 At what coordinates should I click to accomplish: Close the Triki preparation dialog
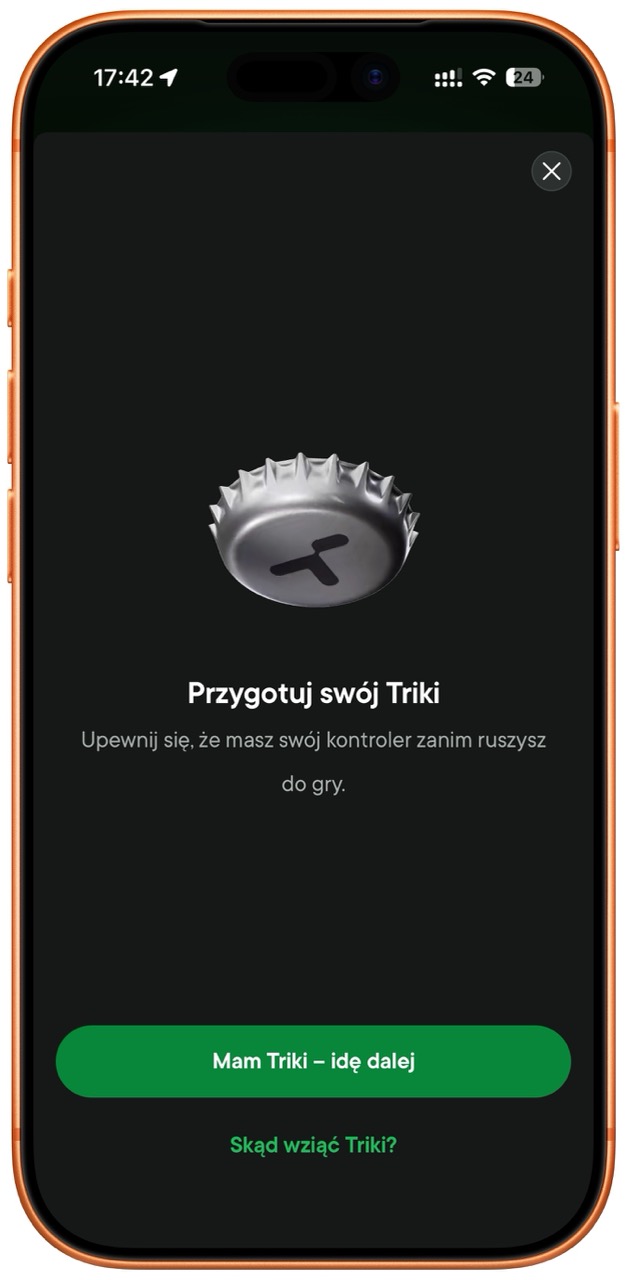pyautogui.click(x=551, y=171)
